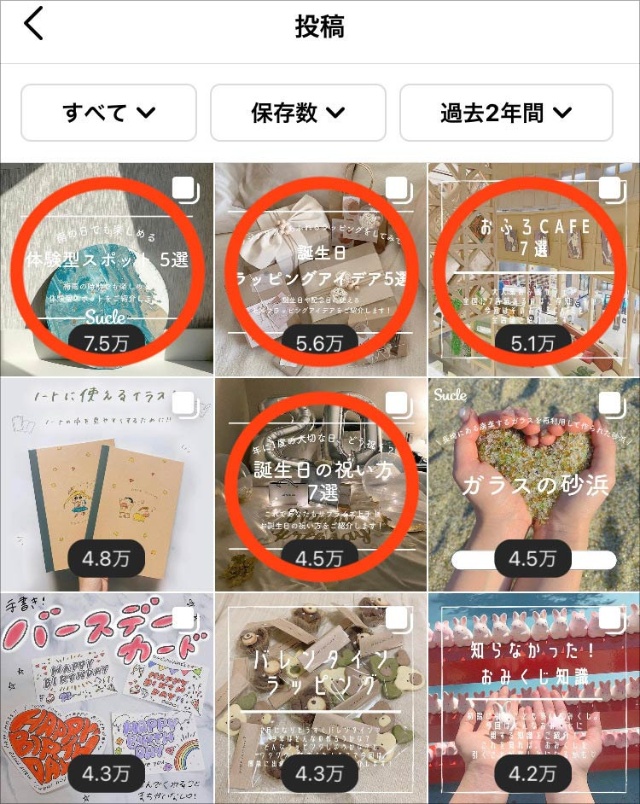Open the ガラスの砂浜 post
The height and width of the screenshot is (804, 640).
(x=533, y=484)
